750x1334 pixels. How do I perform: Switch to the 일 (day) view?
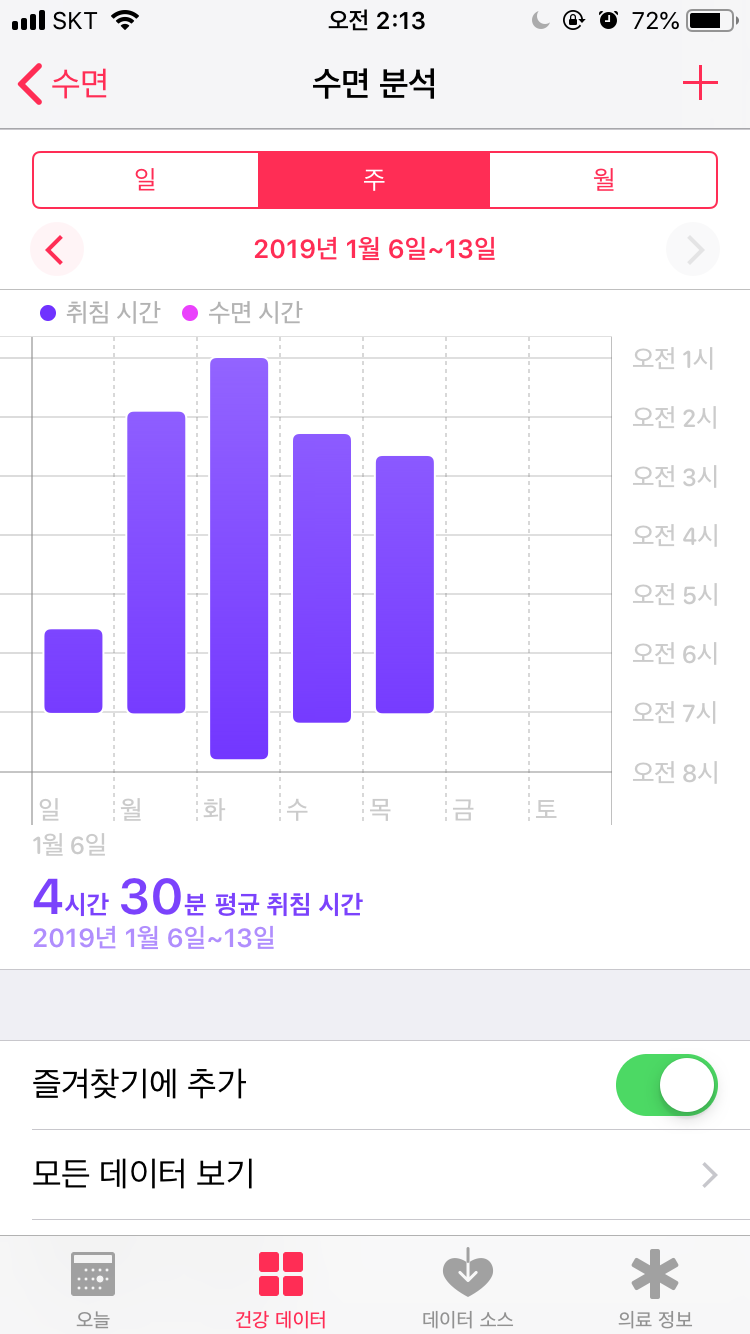(x=146, y=180)
